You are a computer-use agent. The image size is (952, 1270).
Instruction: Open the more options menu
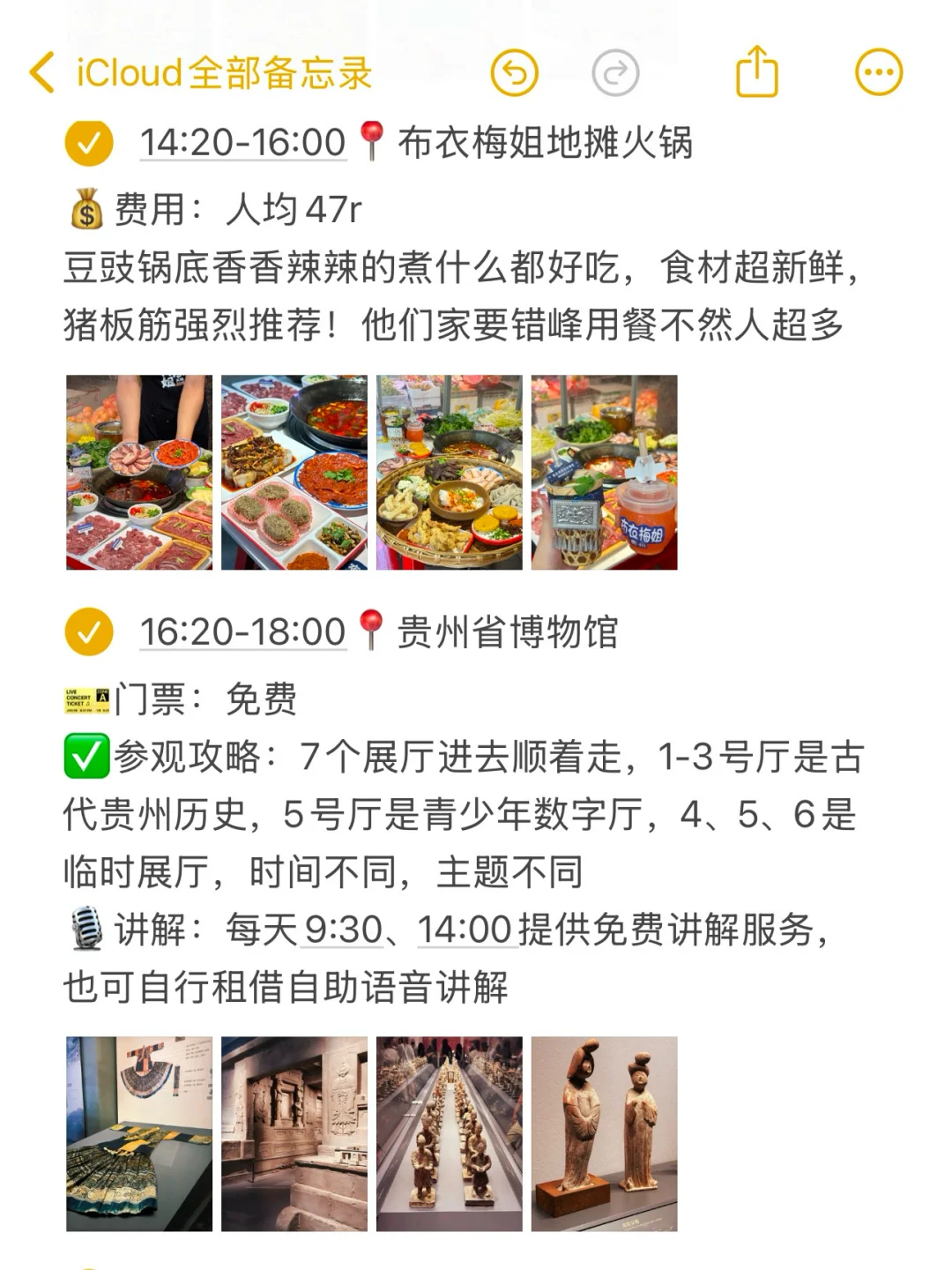coord(879,72)
